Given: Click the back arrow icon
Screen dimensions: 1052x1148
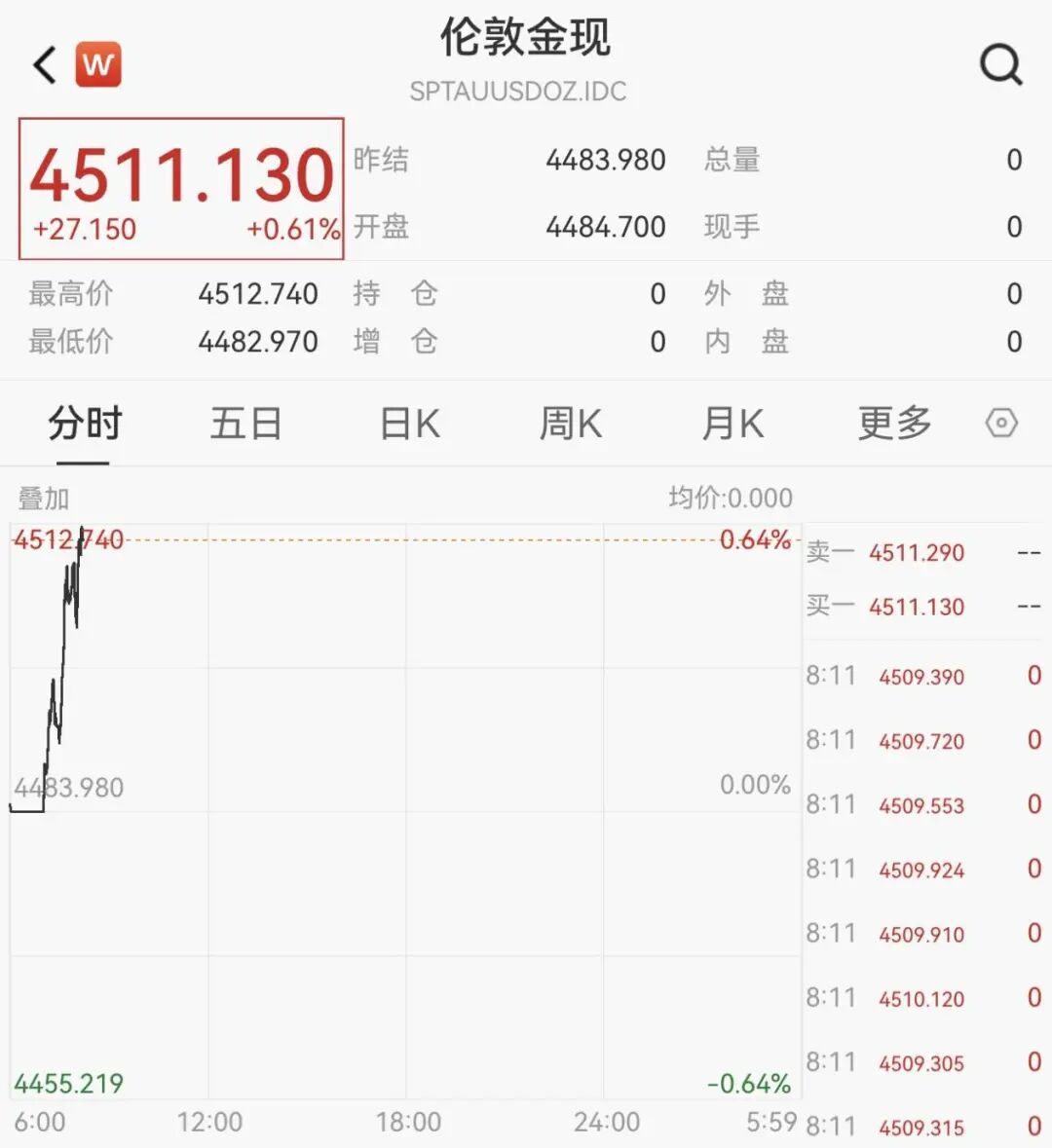Looking at the screenshot, I should (x=41, y=63).
